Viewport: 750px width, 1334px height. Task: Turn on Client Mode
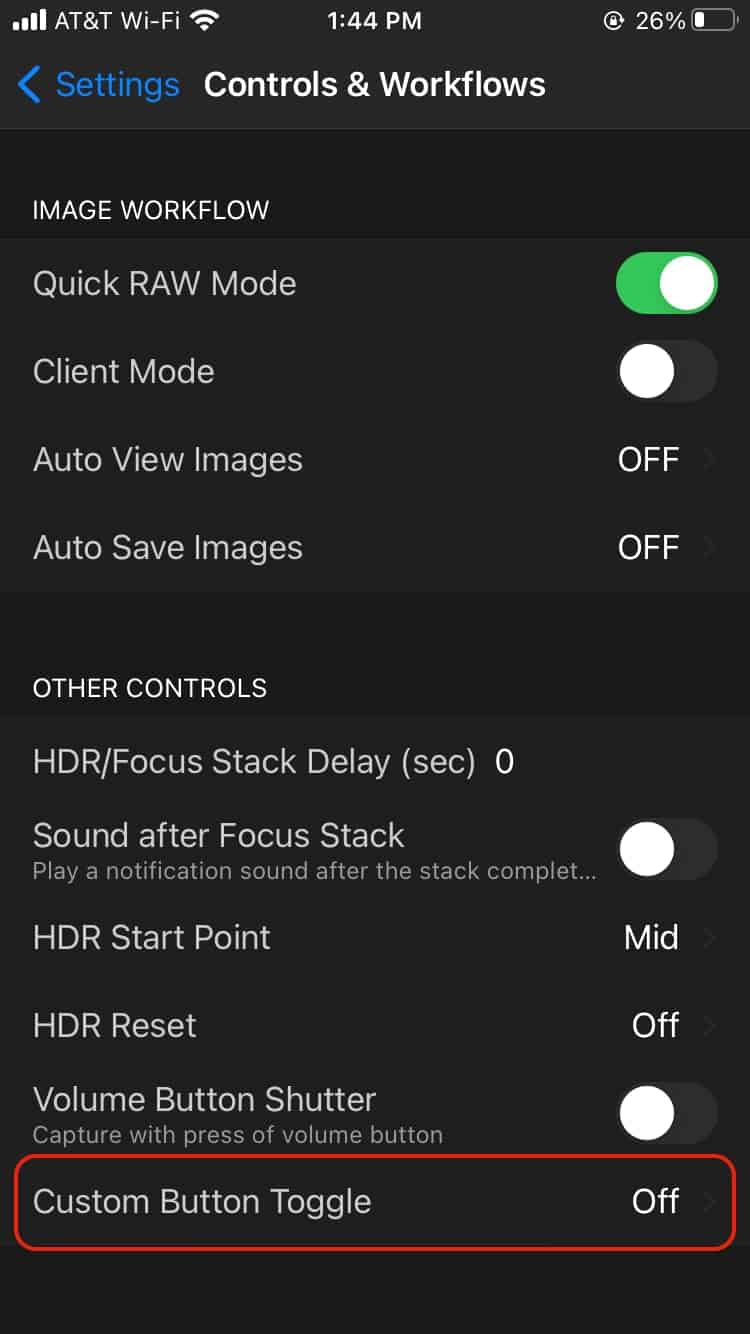click(667, 371)
